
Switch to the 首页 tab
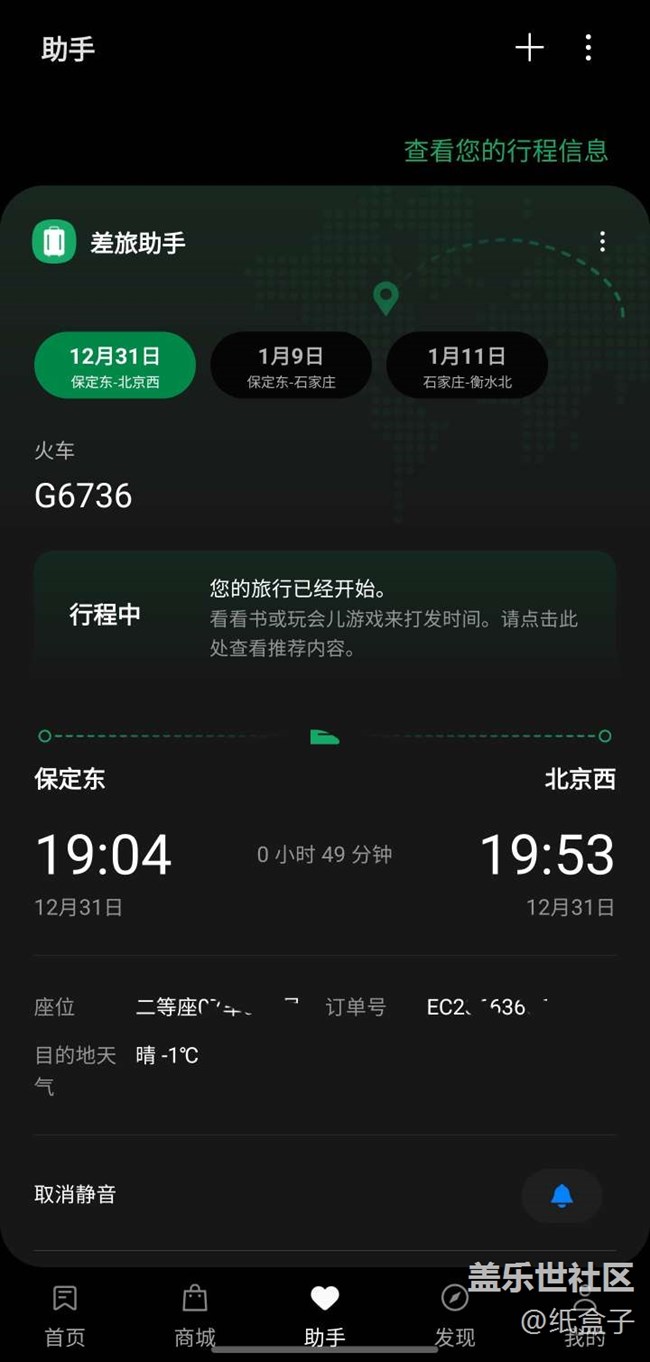65,1316
